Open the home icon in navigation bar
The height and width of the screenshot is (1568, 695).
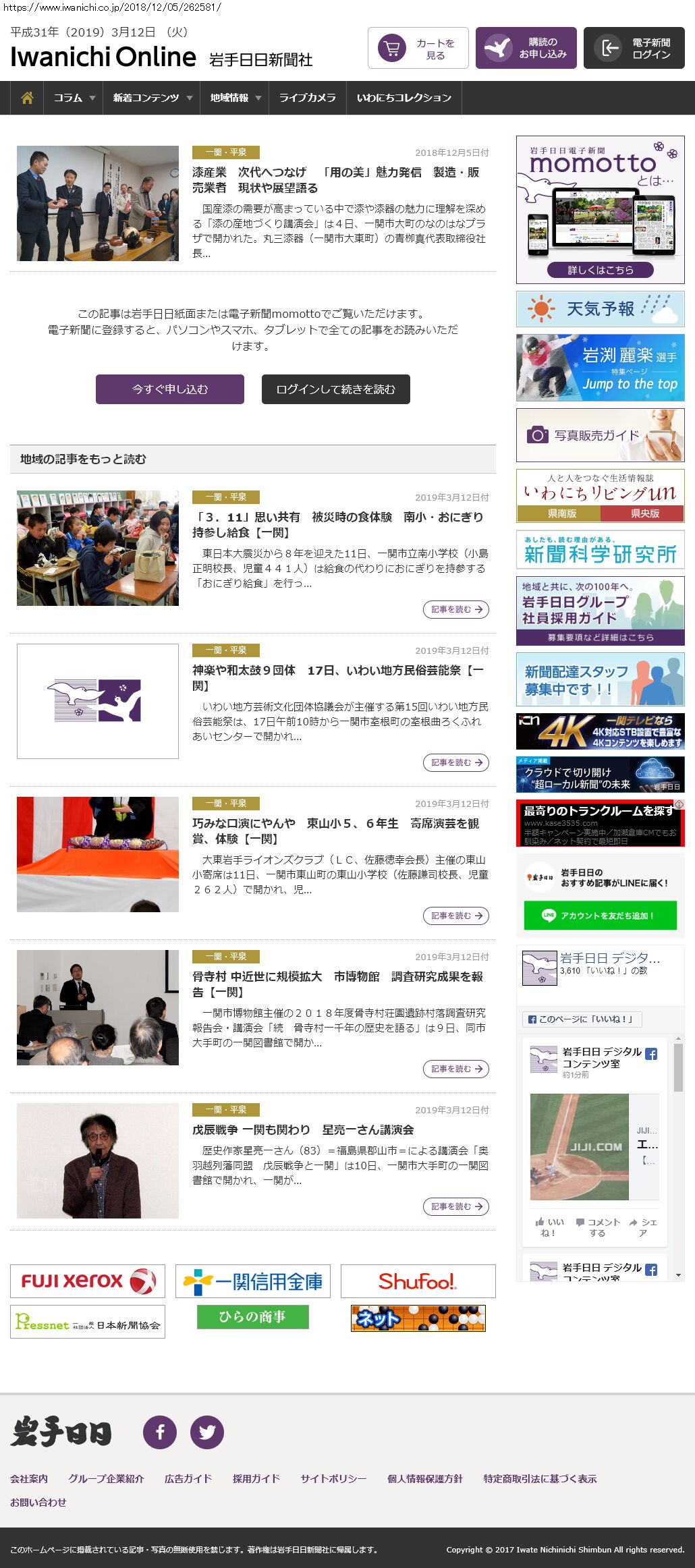[x=27, y=98]
